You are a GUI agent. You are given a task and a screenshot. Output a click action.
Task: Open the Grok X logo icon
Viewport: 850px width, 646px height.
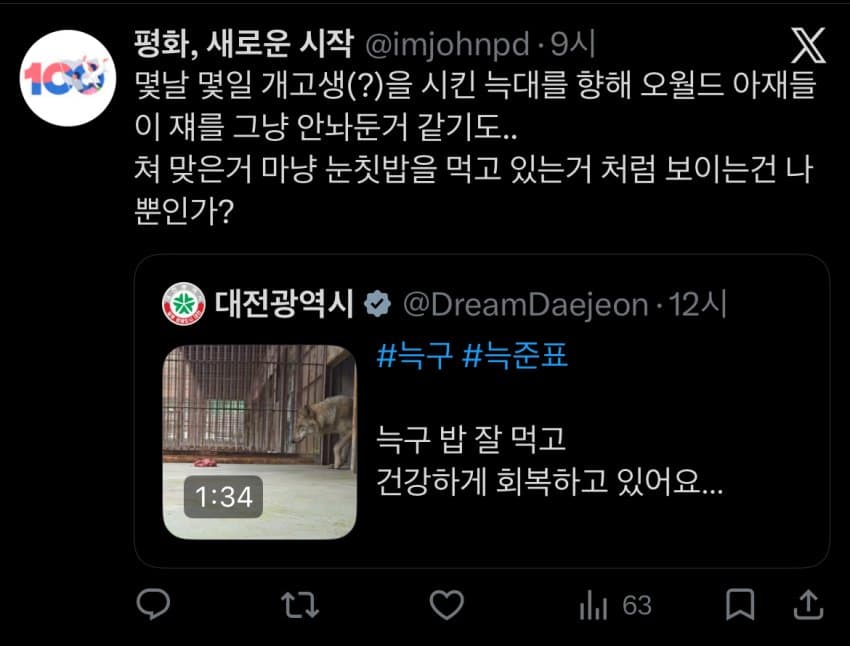808,46
